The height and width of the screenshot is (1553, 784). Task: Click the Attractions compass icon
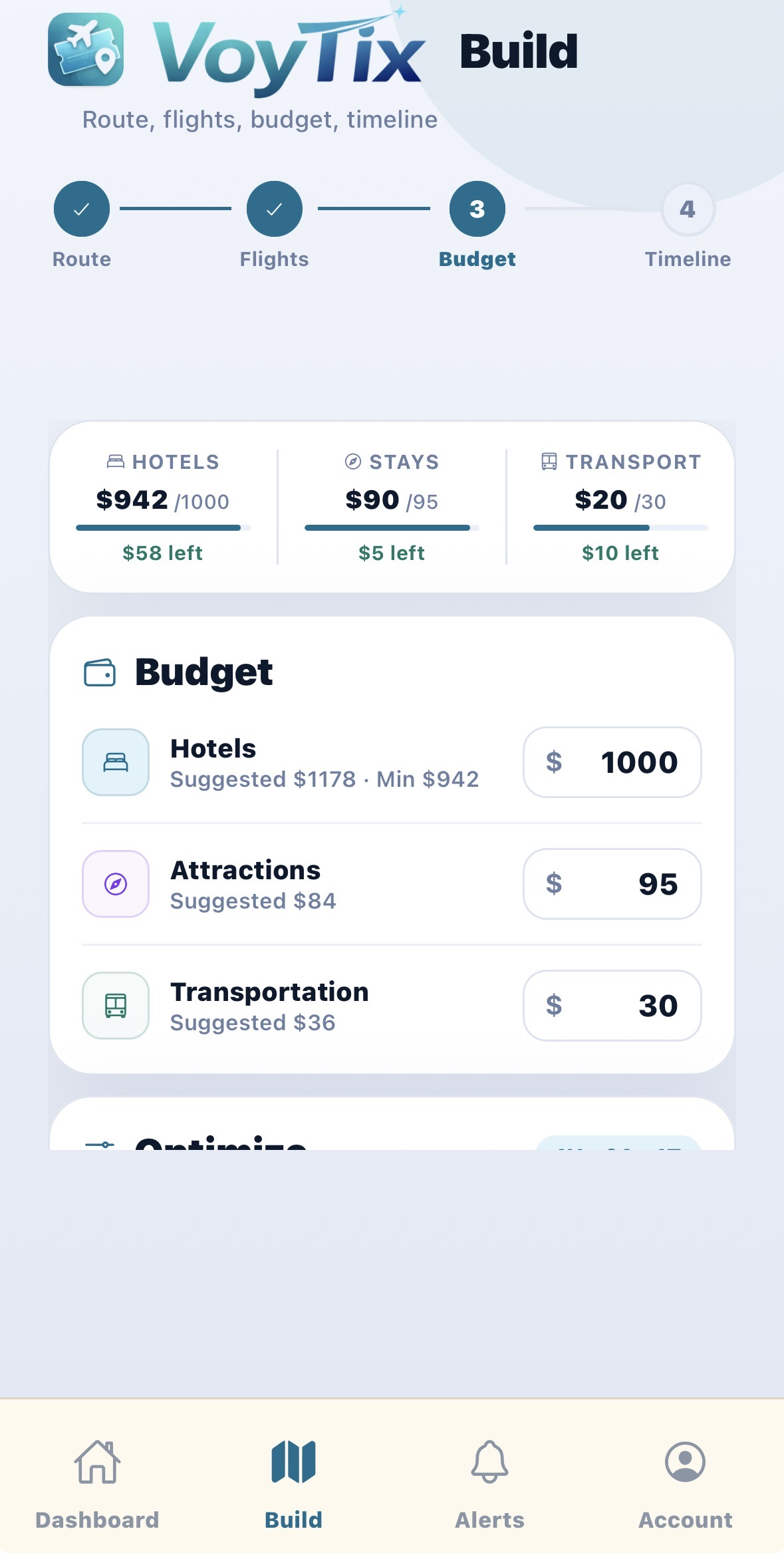pos(114,884)
